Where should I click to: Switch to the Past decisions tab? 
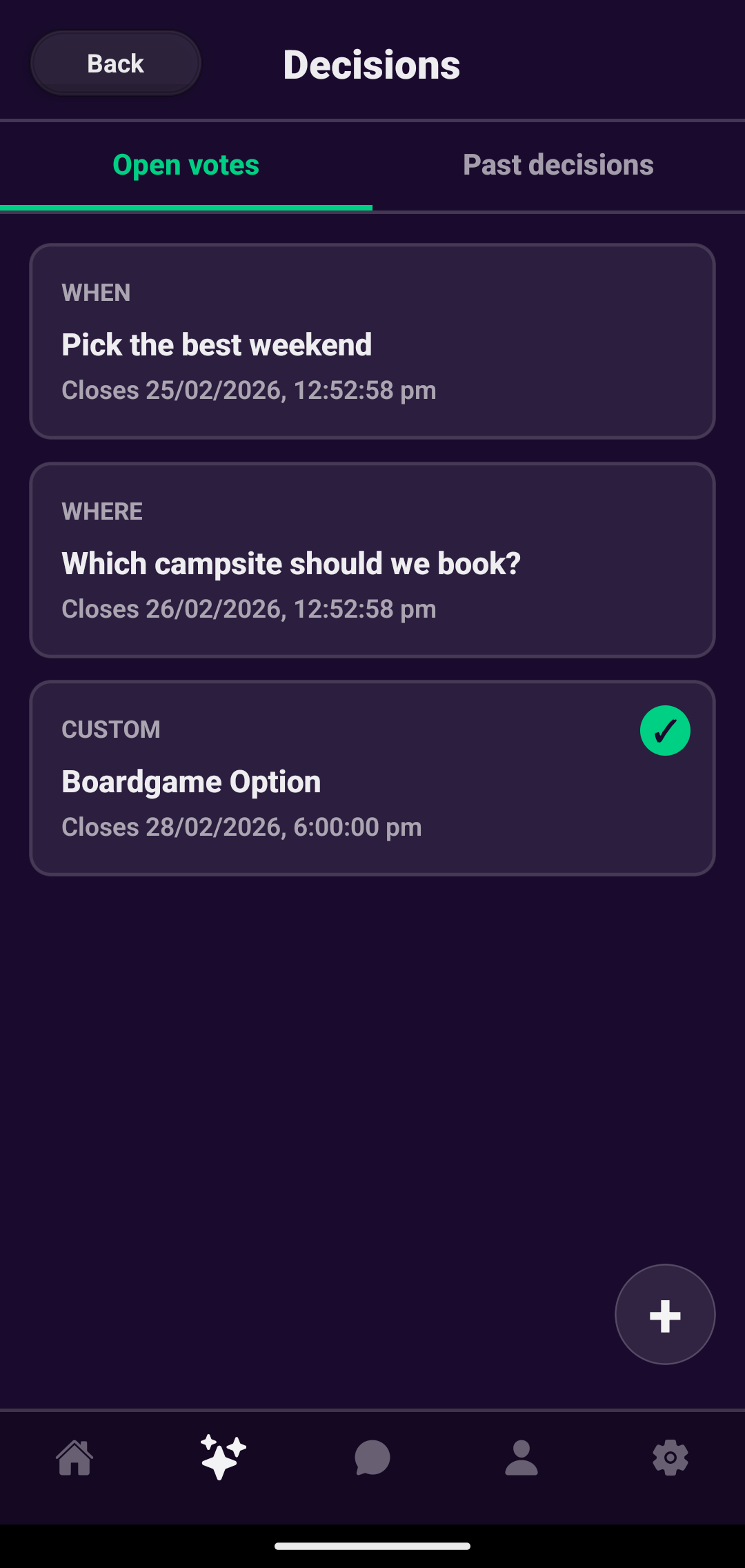point(558,165)
